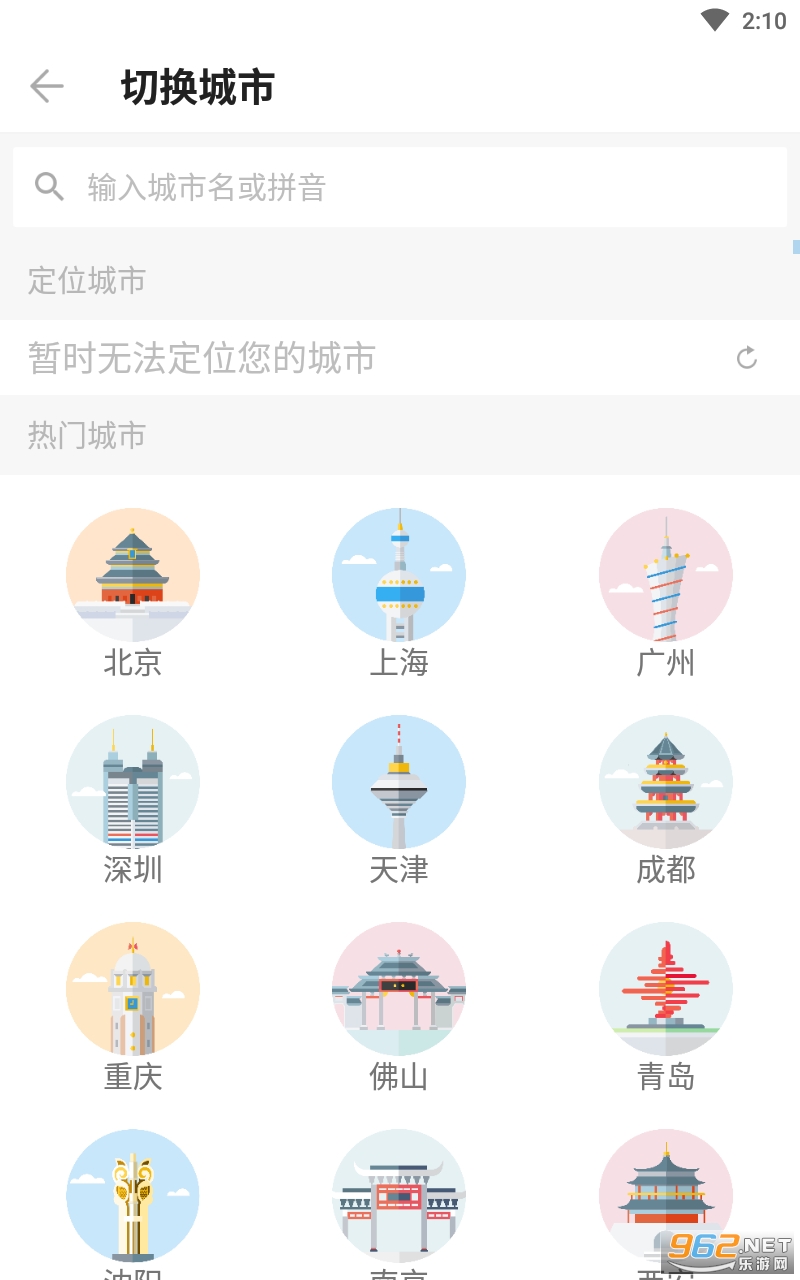800x1280 pixels.
Task: Focus the city name or pinyin search field
Action: (x=400, y=187)
